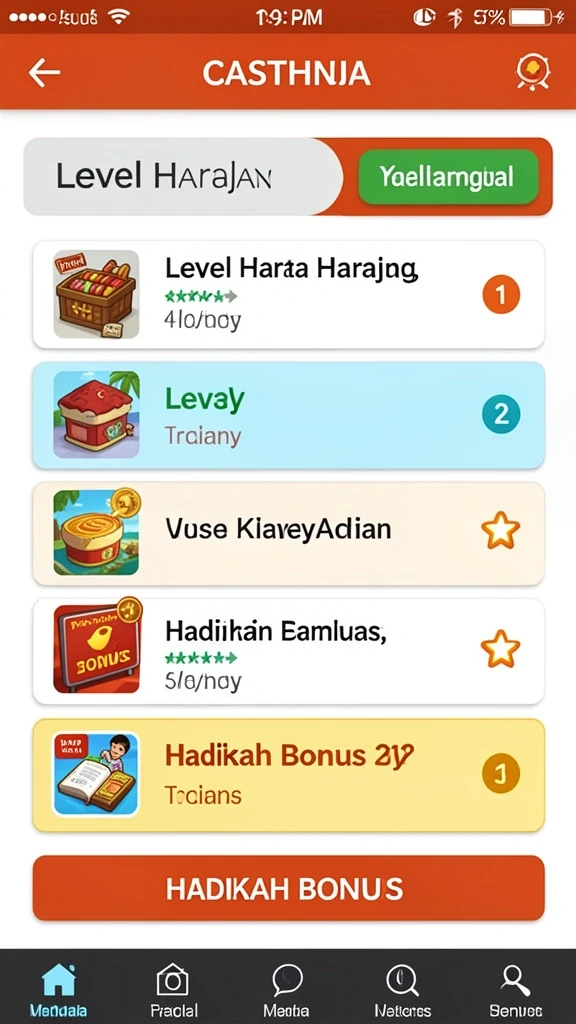576x1024 pixels.
Task: Open the Levay row
Action: [x=288, y=415]
